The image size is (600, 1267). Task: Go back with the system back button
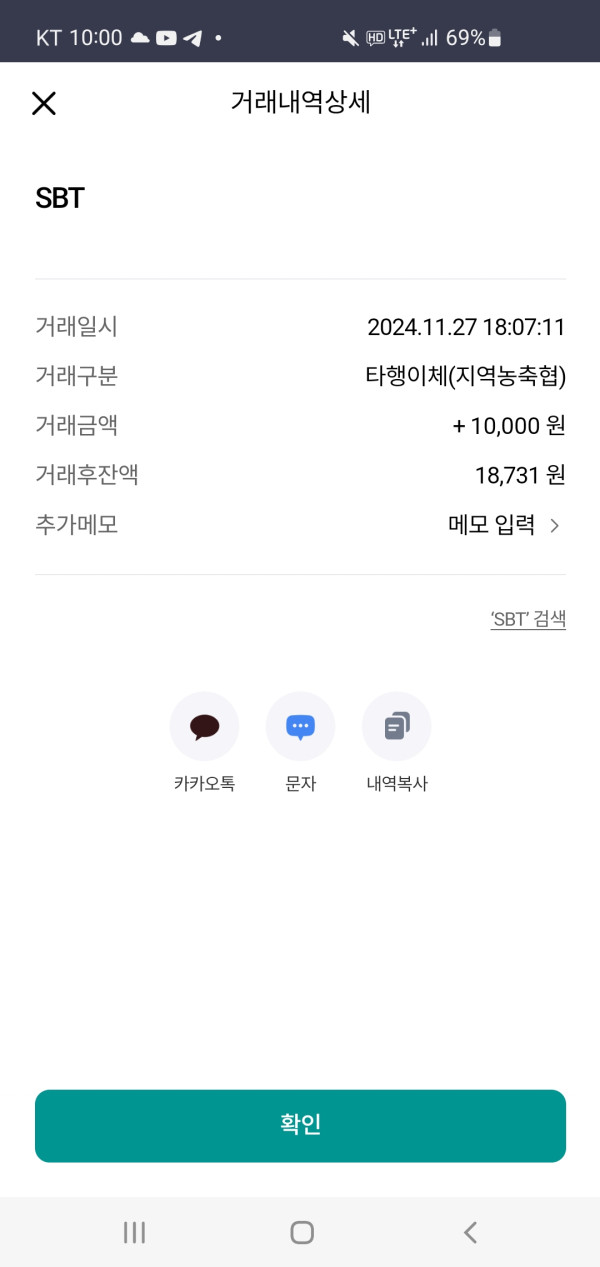tap(470, 1232)
